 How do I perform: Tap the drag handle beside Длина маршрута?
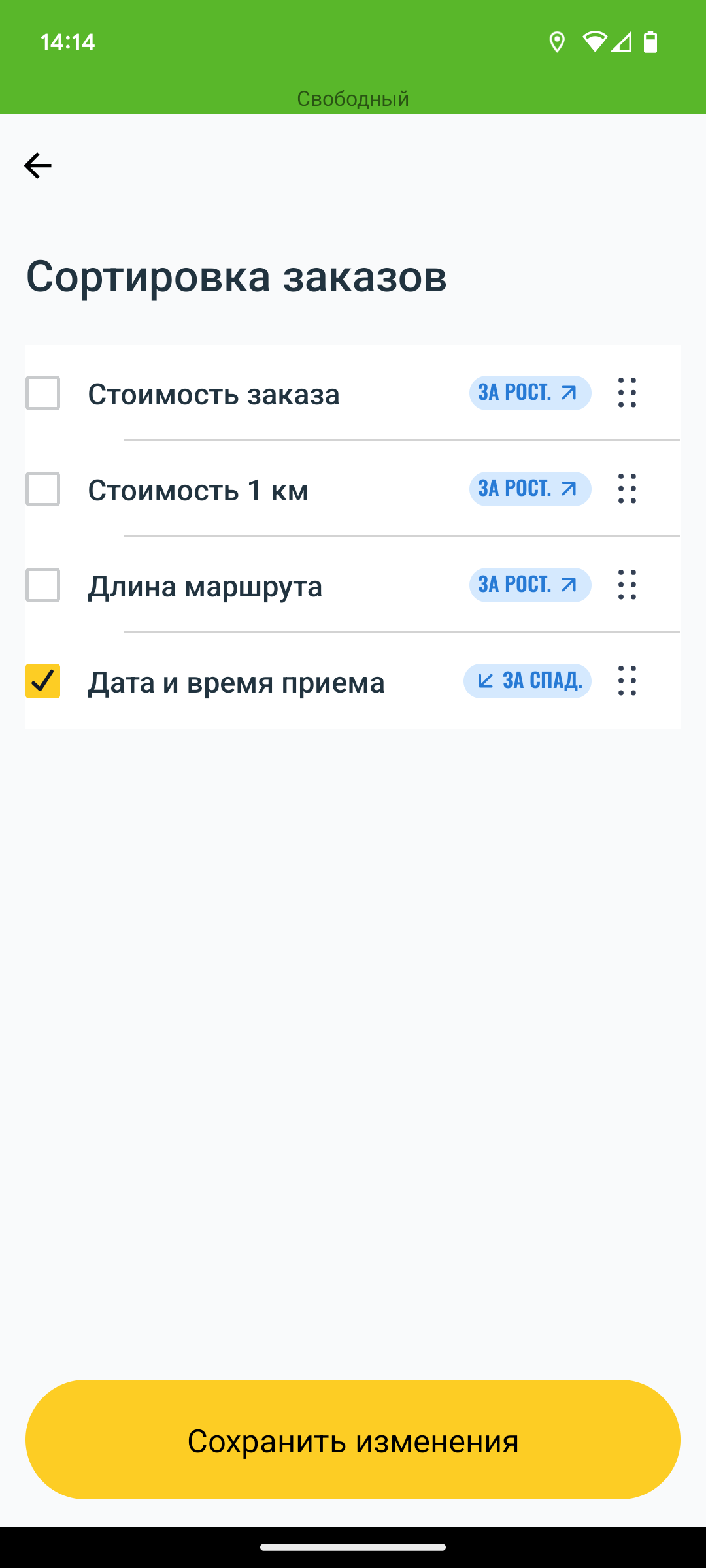coord(627,585)
